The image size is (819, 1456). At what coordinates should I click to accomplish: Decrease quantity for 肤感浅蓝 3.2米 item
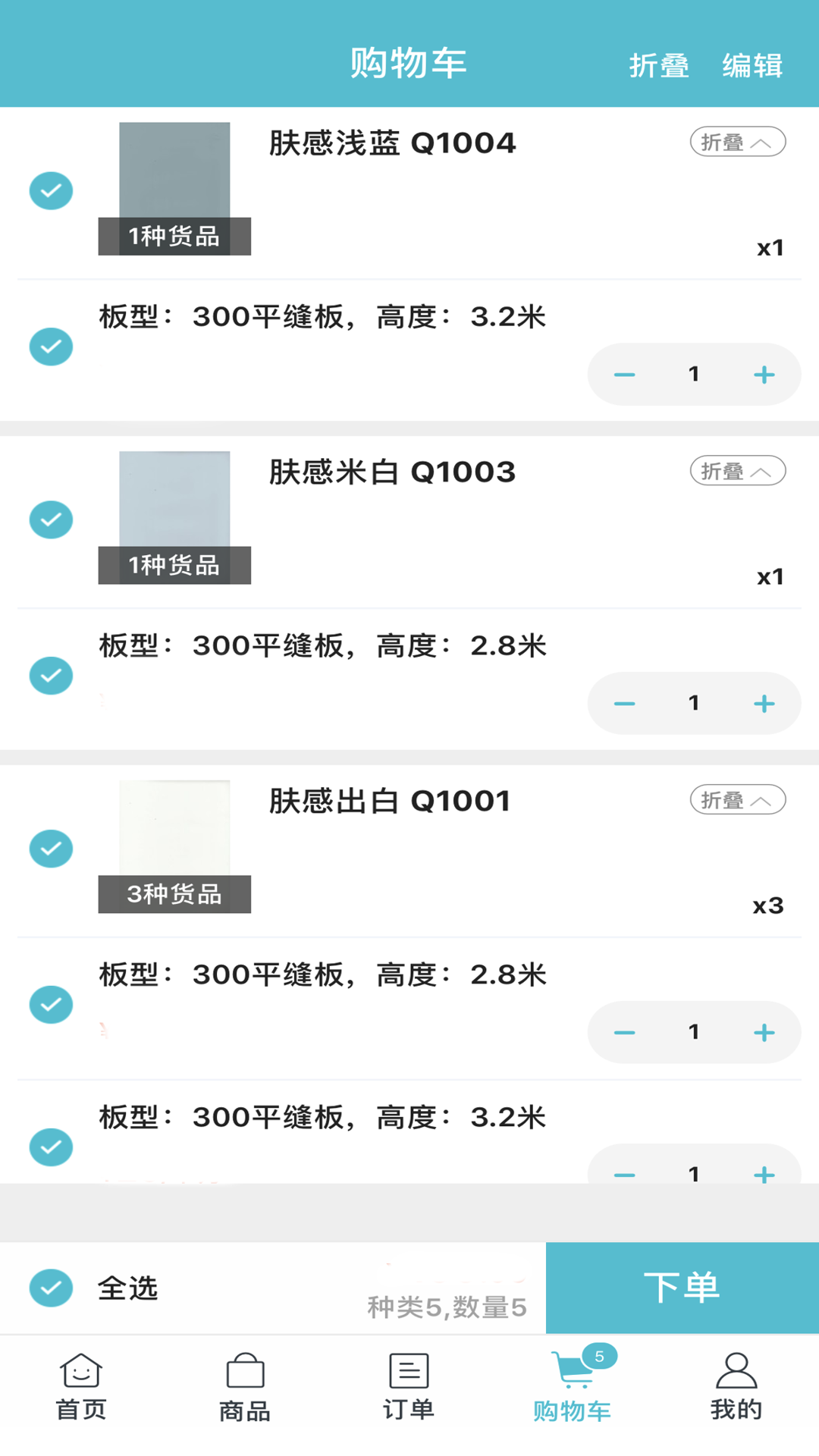(624, 375)
